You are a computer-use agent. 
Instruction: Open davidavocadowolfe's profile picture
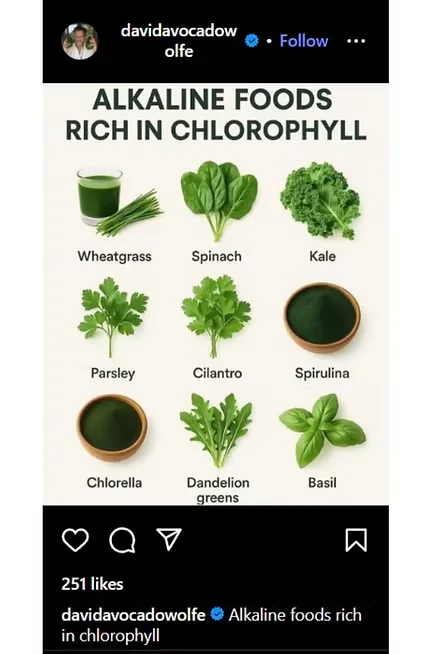pos(79,41)
